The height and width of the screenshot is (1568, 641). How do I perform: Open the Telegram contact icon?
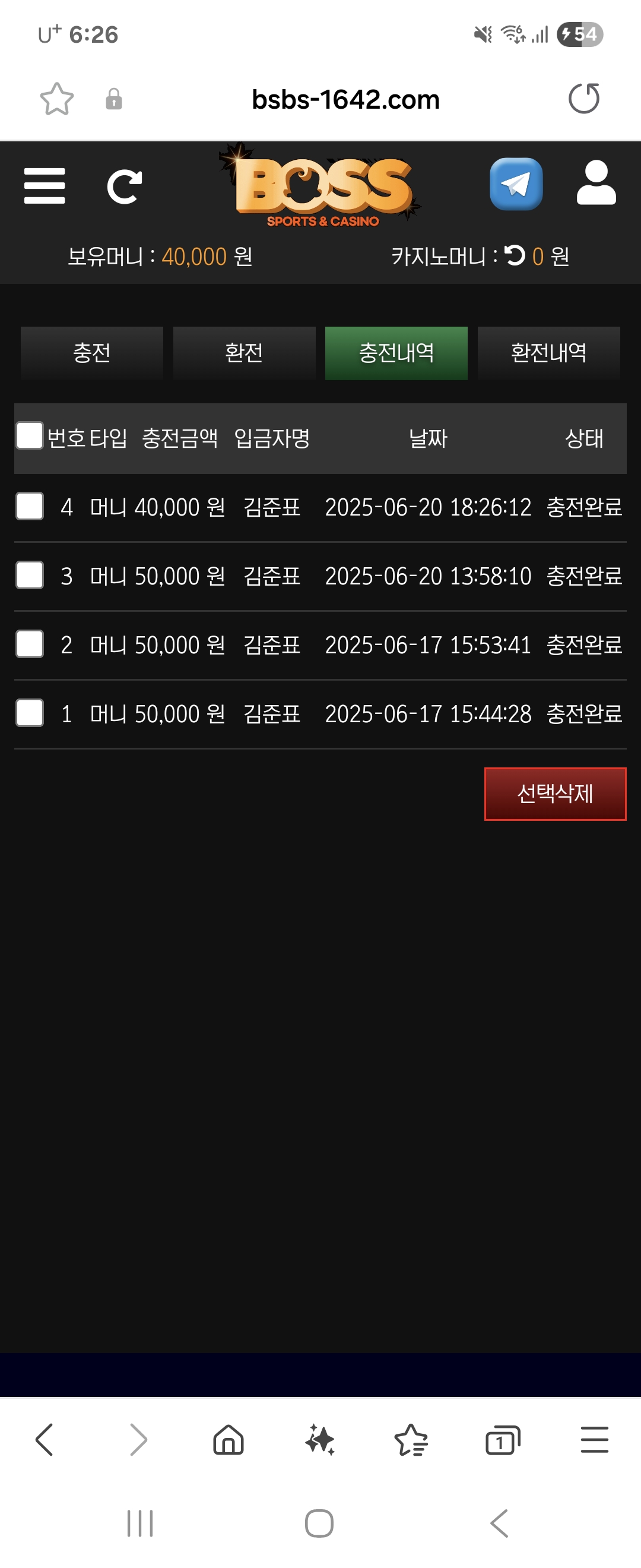516,184
